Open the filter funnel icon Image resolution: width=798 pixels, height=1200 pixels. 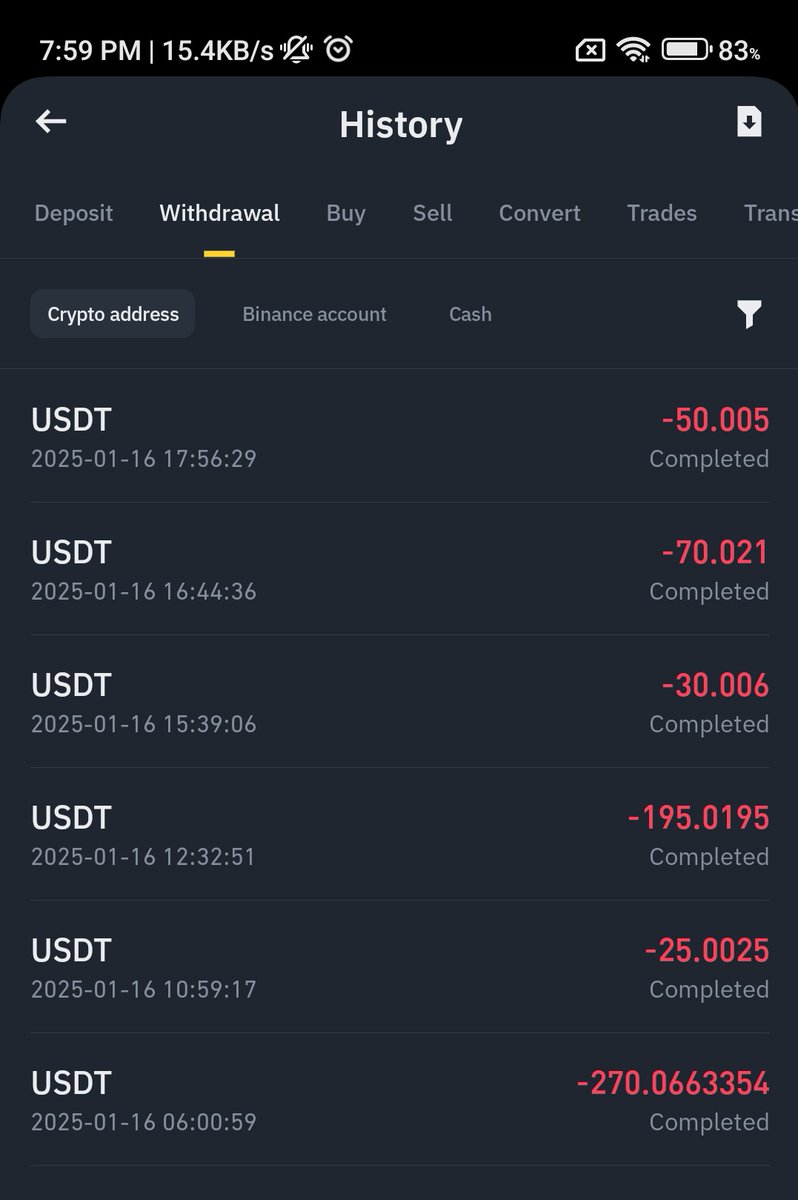pyautogui.click(x=749, y=314)
